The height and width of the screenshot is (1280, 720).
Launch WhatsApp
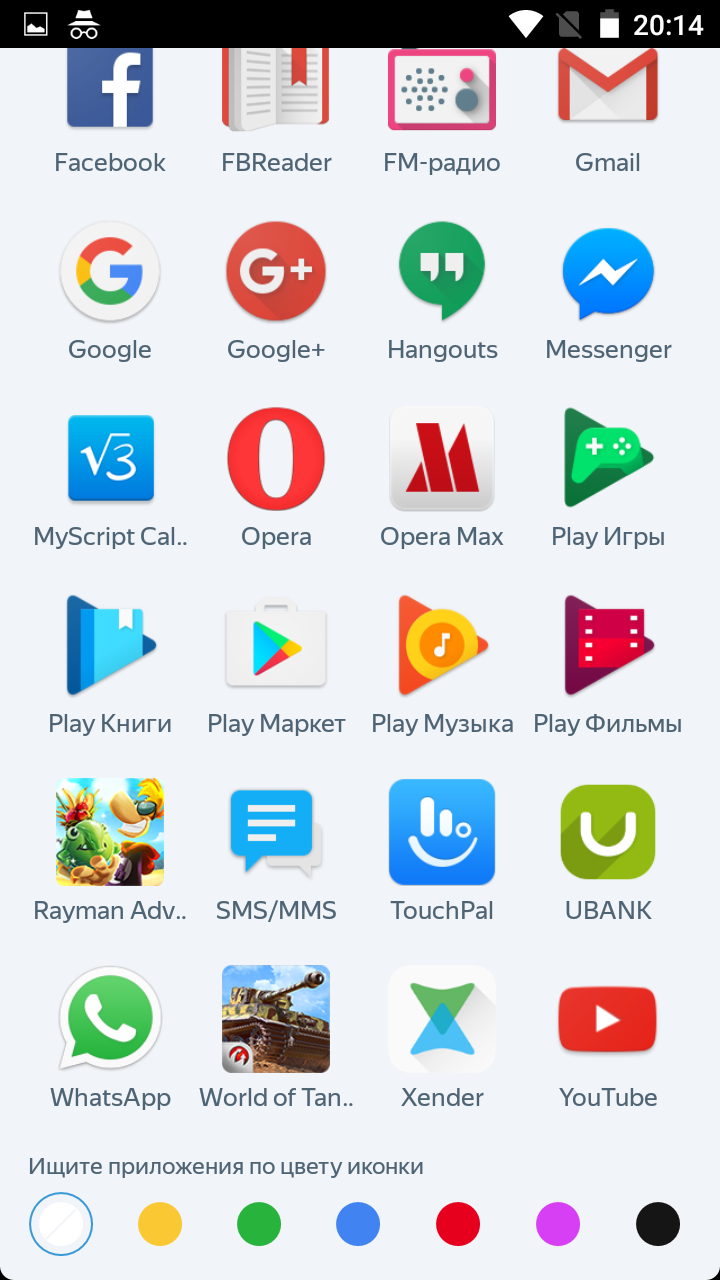click(x=110, y=1020)
